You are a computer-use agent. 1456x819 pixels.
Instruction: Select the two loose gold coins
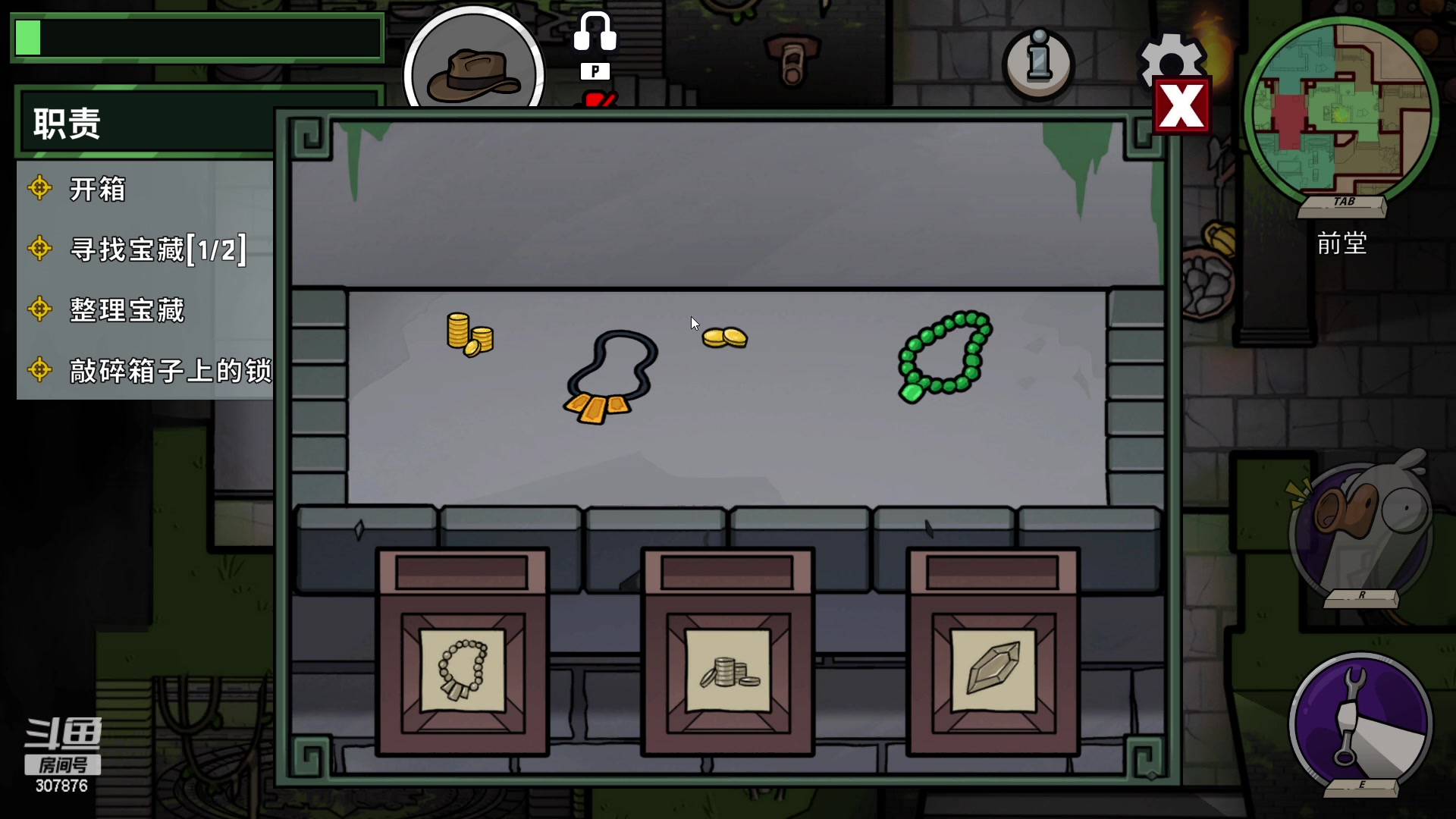[724, 337]
